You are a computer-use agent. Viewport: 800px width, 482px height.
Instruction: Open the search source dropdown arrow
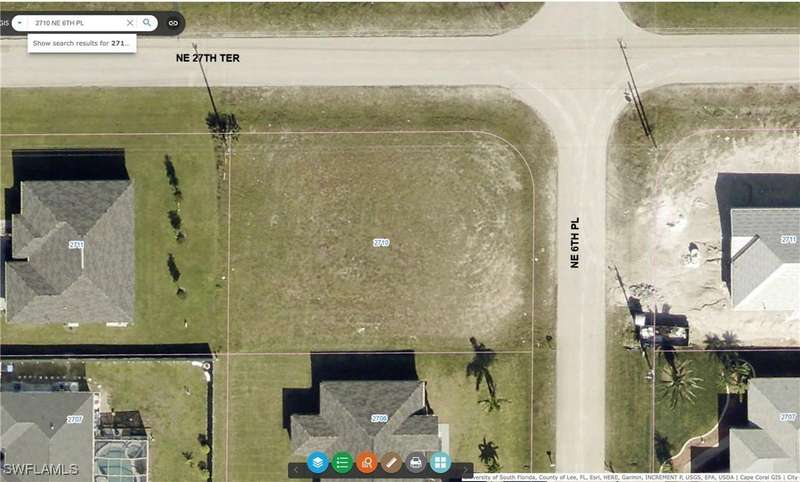[19, 22]
